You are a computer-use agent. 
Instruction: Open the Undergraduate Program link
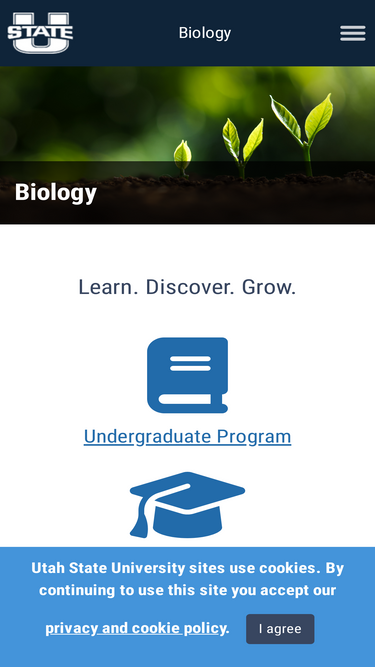(x=188, y=436)
